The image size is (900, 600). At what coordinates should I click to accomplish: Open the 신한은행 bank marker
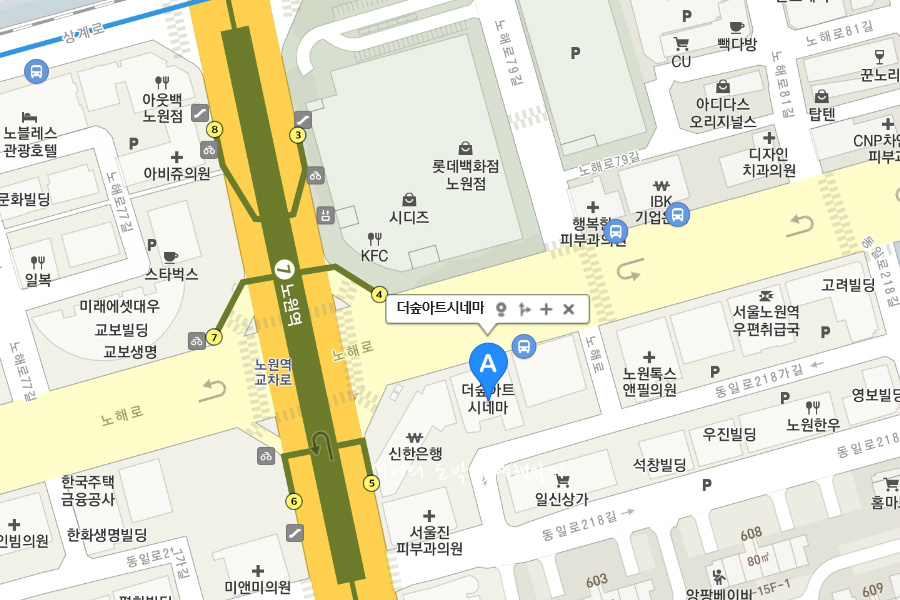coord(415,437)
